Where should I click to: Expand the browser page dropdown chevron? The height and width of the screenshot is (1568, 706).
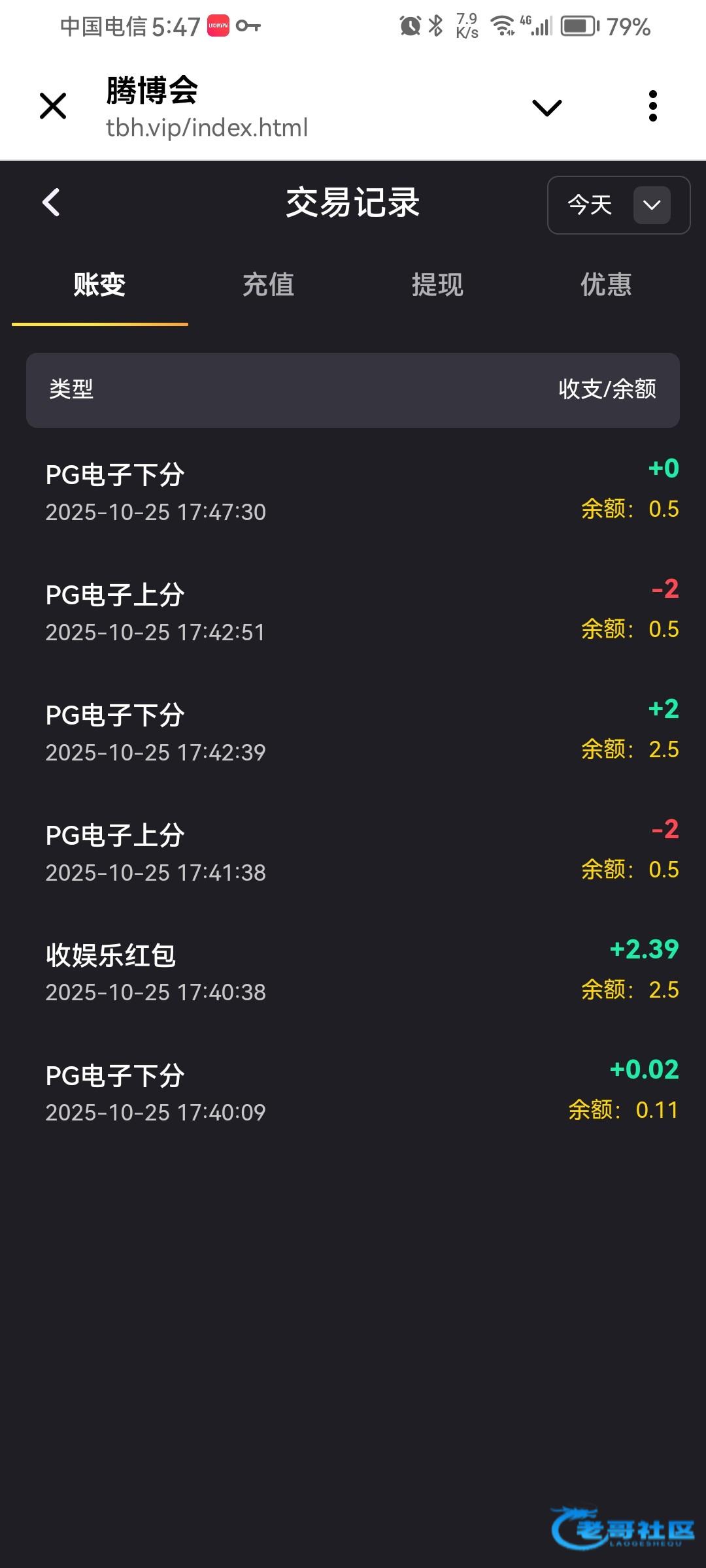pos(547,107)
